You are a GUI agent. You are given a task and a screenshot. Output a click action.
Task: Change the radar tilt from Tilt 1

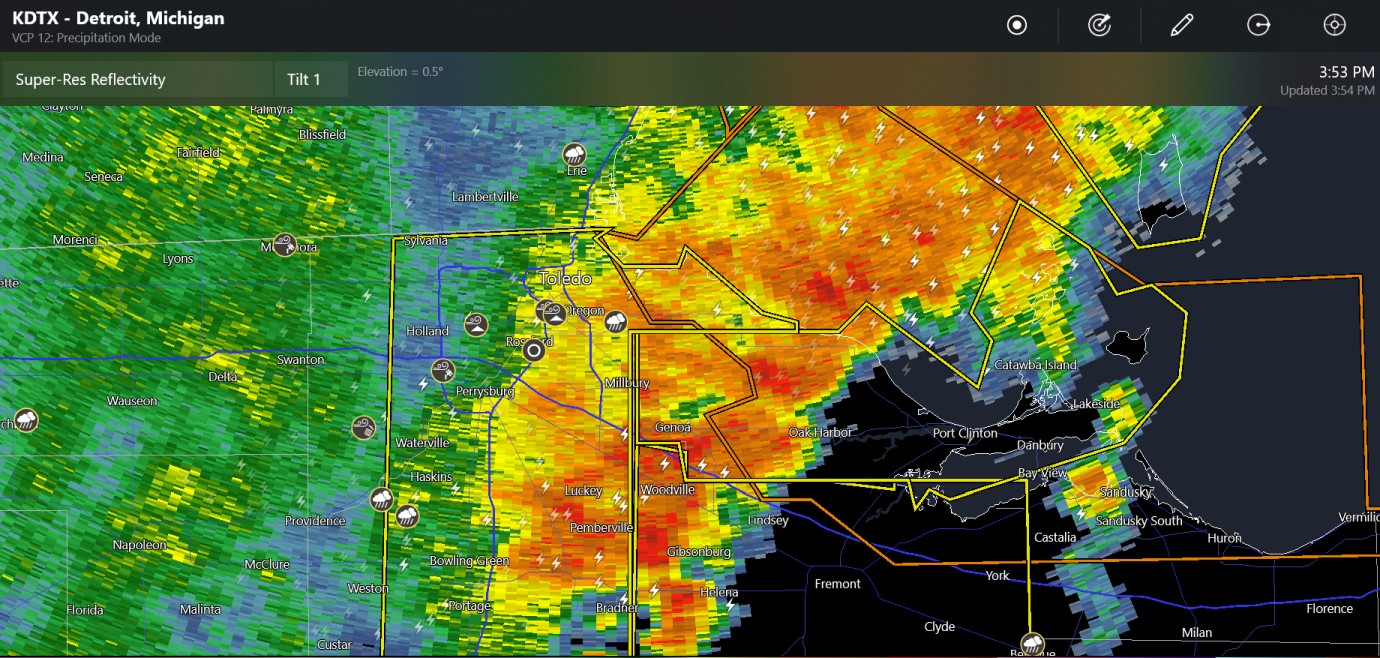(x=304, y=80)
